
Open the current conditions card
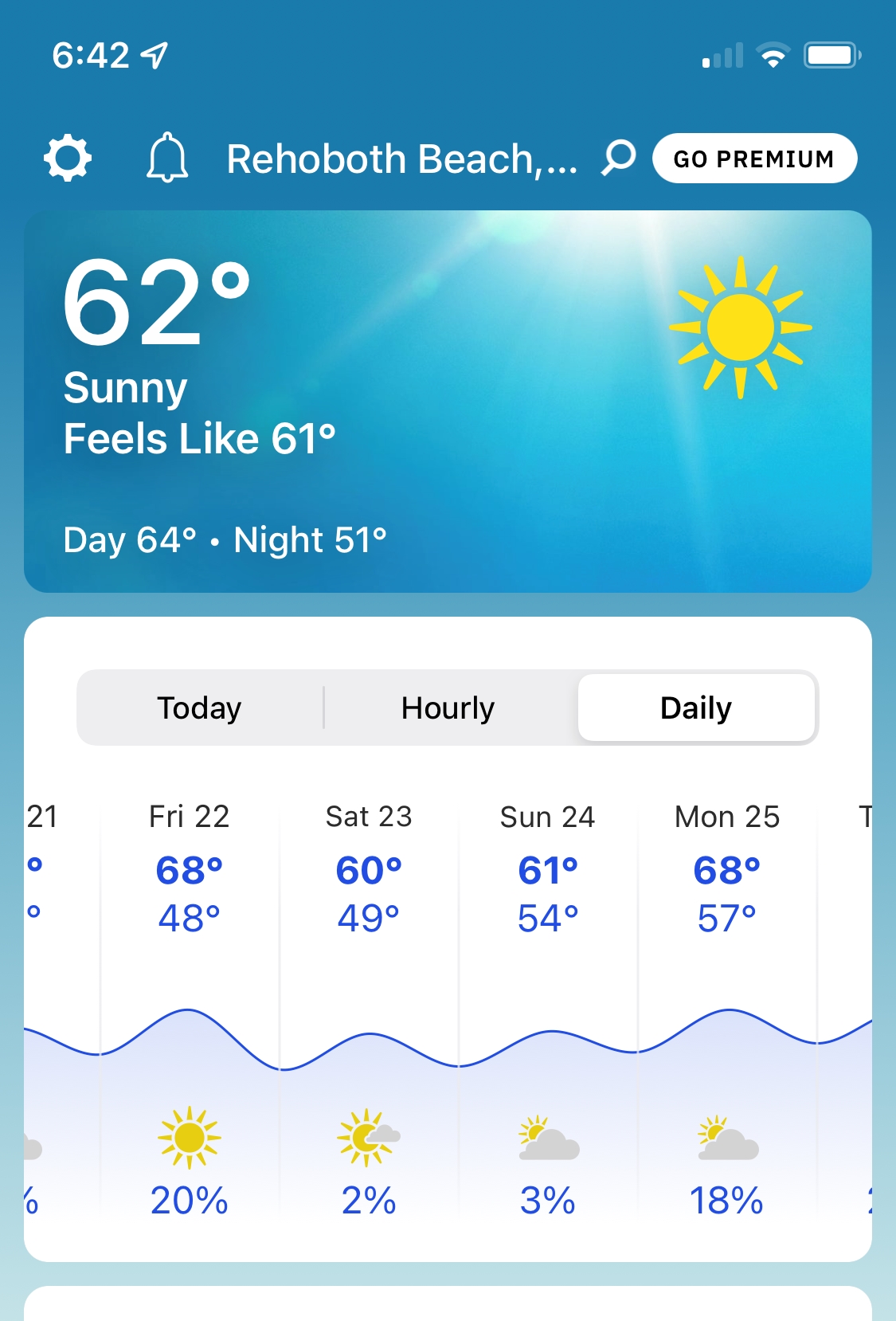coord(448,401)
